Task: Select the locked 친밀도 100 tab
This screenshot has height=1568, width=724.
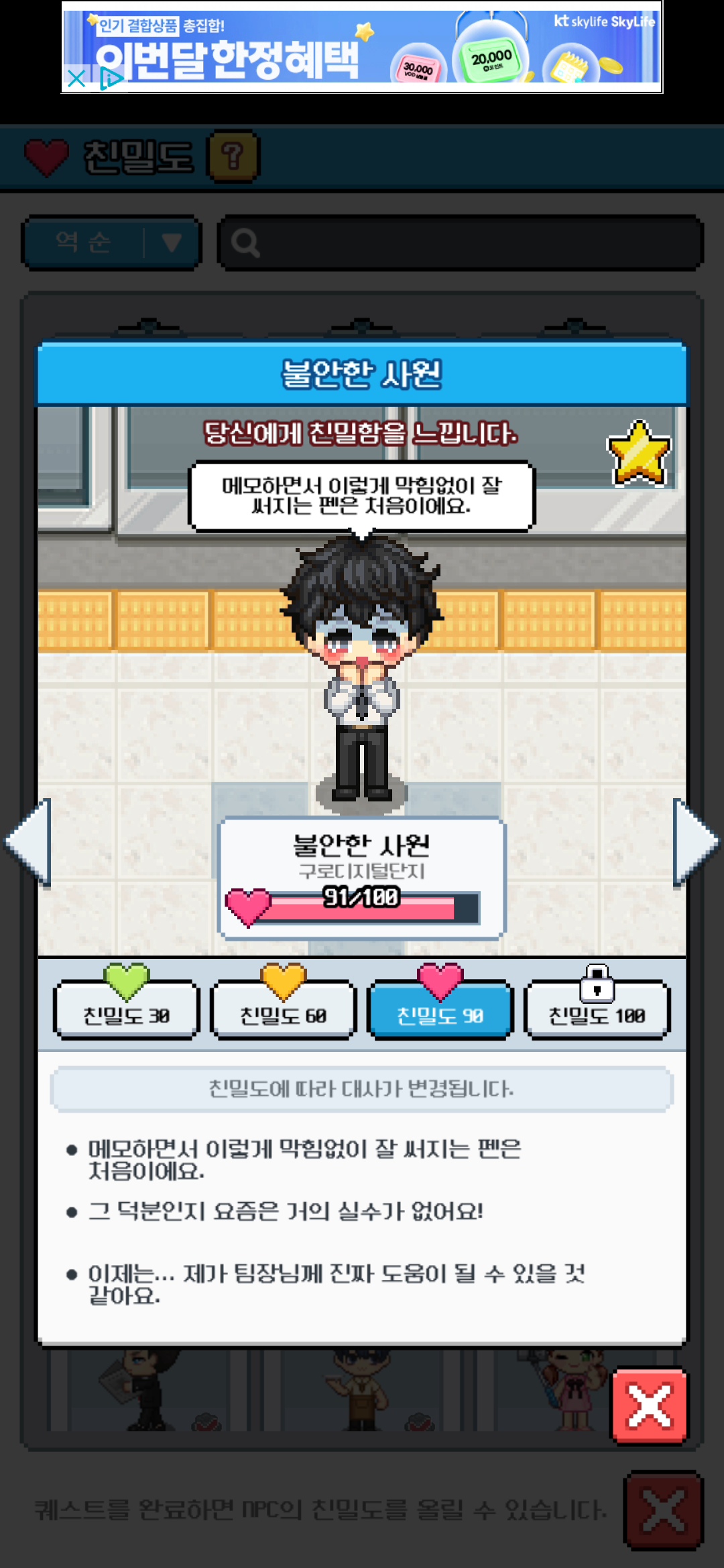Action: click(x=597, y=1010)
